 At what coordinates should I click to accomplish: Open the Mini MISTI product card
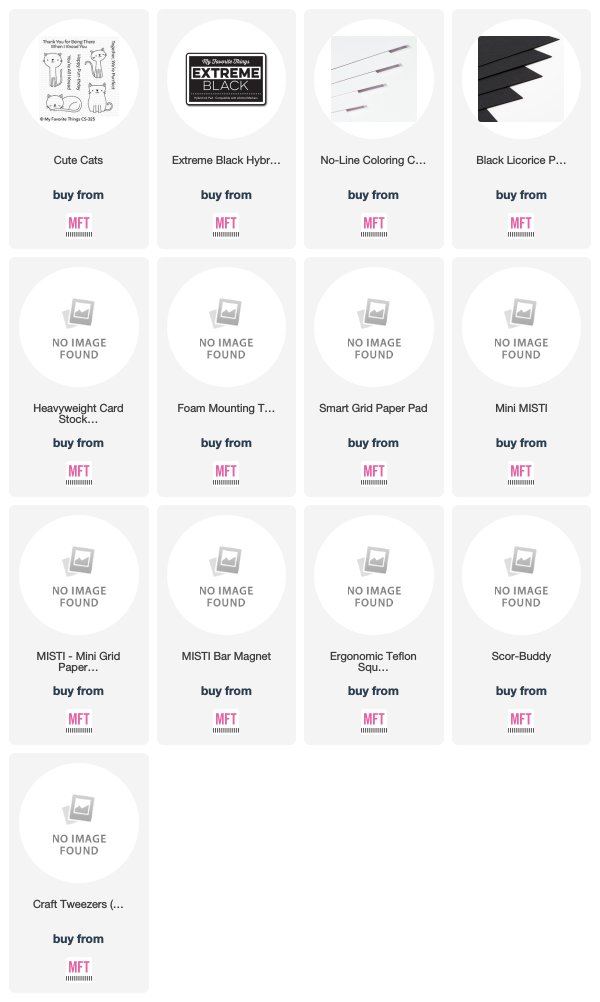[521, 376]
